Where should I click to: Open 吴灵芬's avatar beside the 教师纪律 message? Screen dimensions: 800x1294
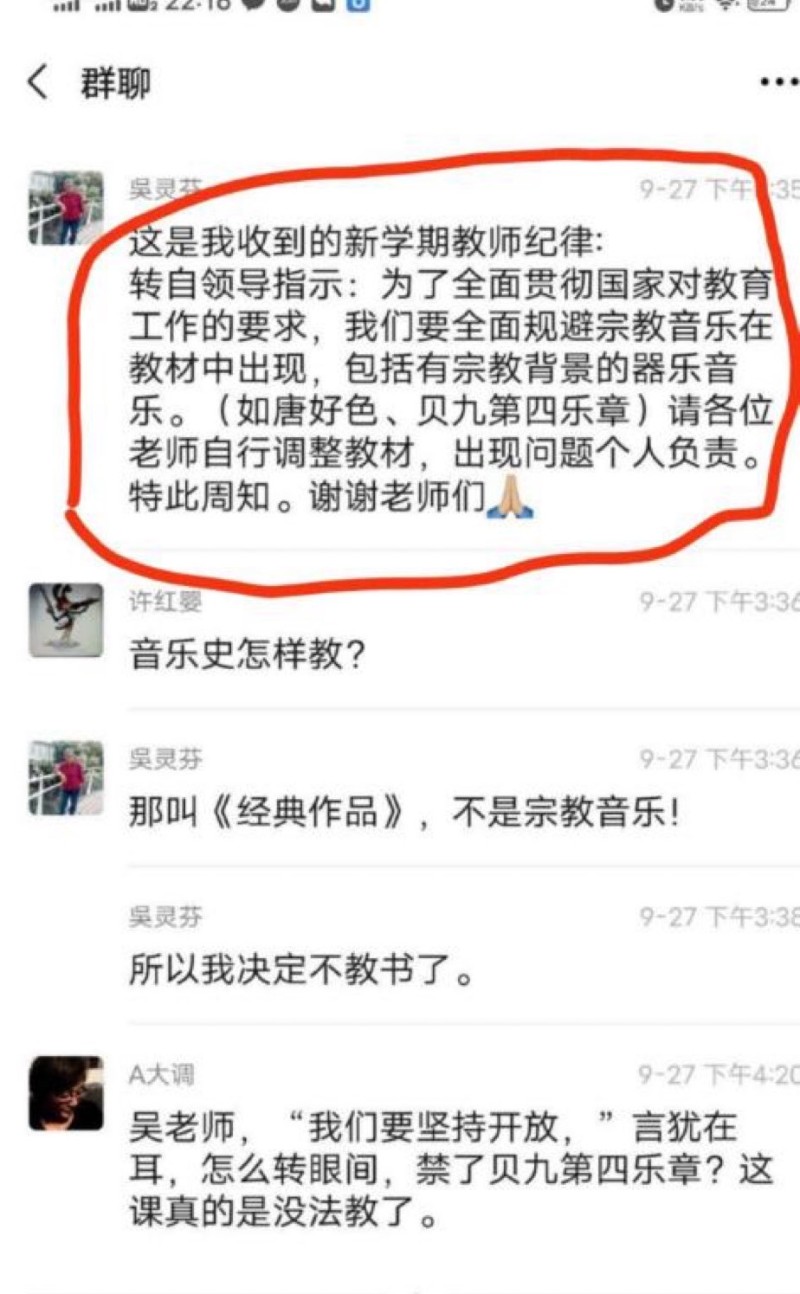[65, 208]
